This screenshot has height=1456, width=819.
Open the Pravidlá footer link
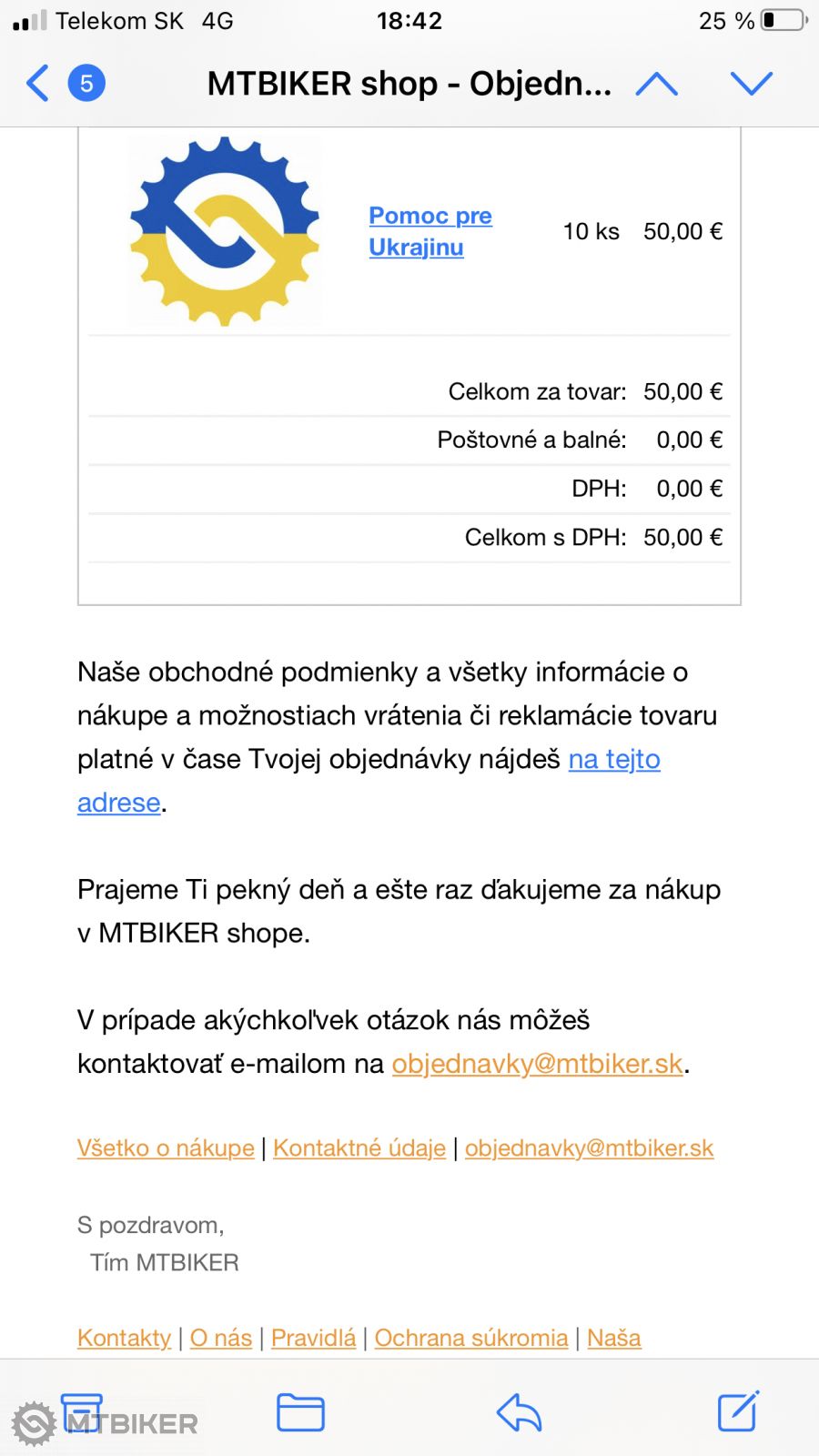click(x=313, y=1338)
